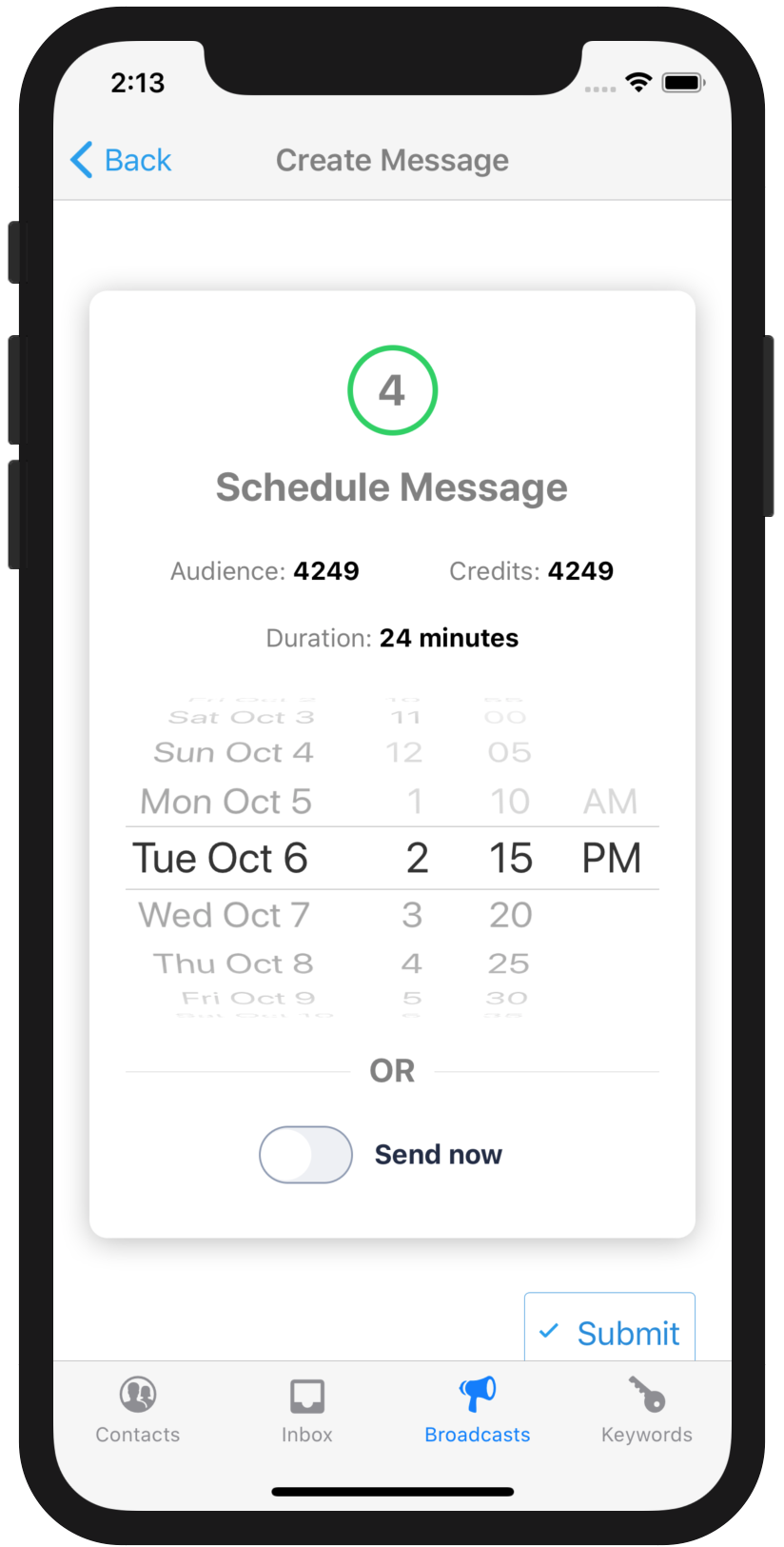Open the Inbox icon
Viewport: 784px width, 1547px height.
306,1395
